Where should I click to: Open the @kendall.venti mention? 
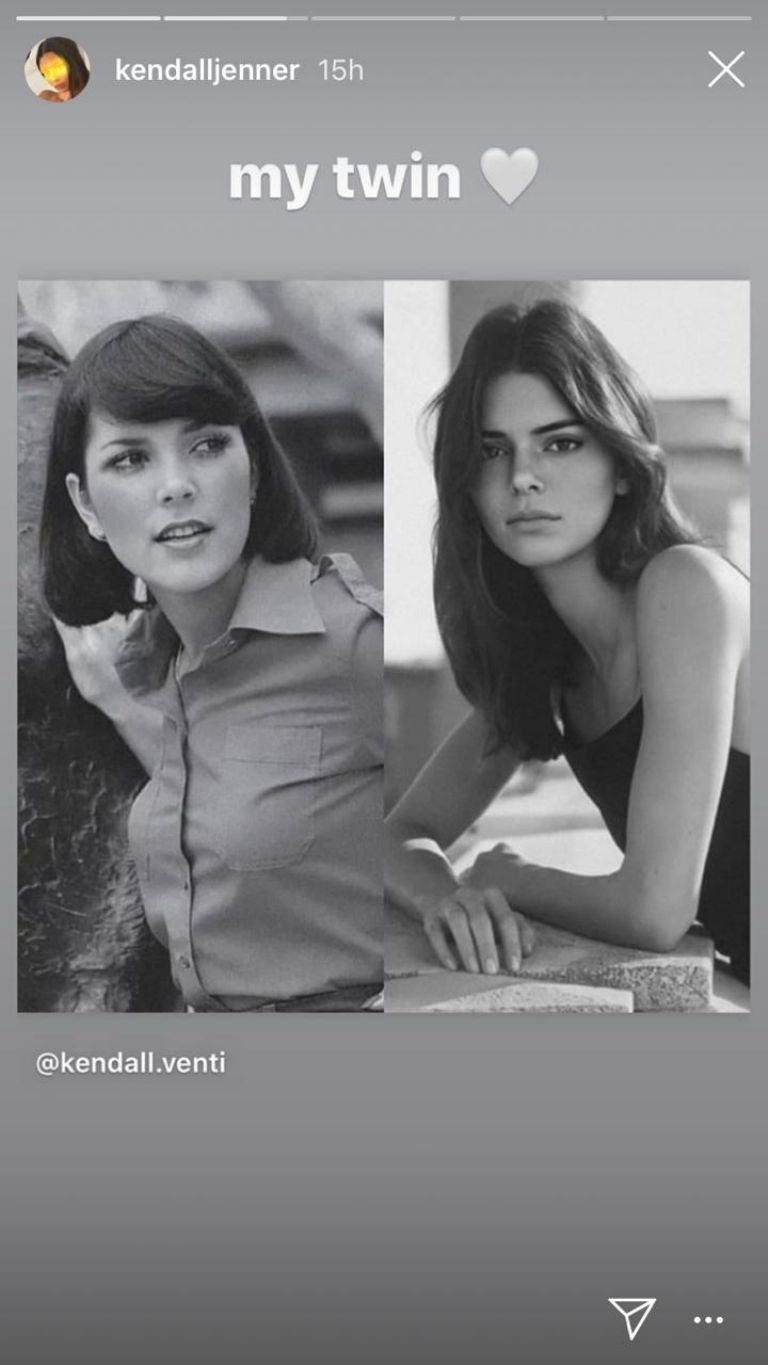130,1062
